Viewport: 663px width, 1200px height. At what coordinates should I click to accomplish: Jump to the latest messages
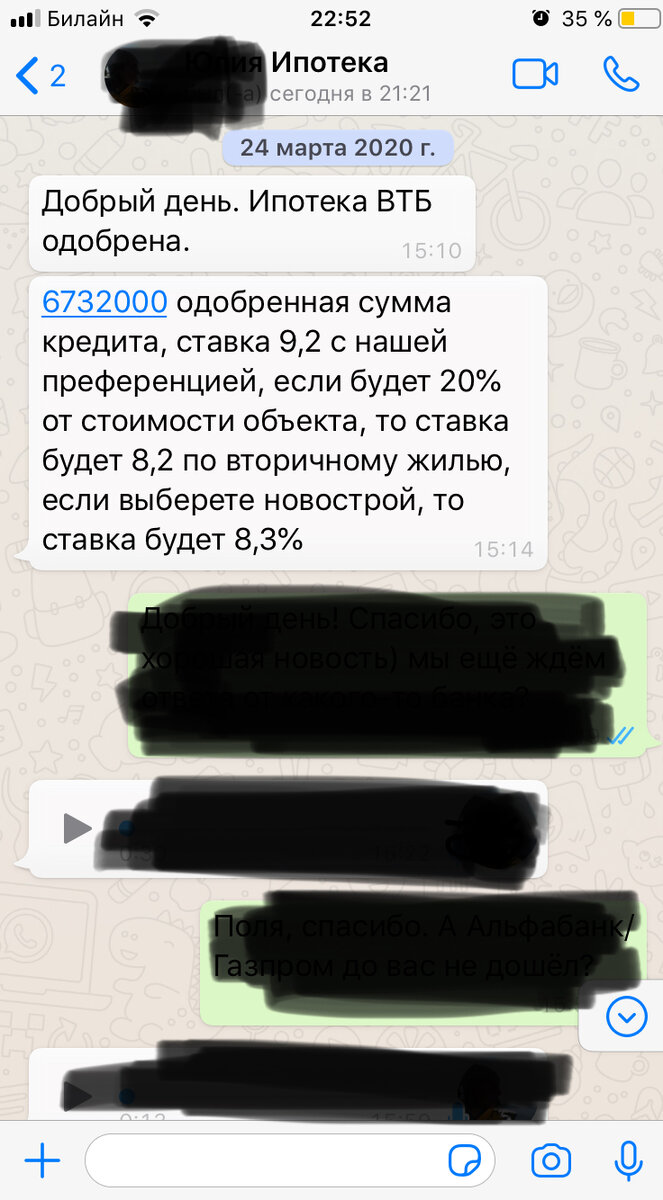click(x=628, y=1016)
